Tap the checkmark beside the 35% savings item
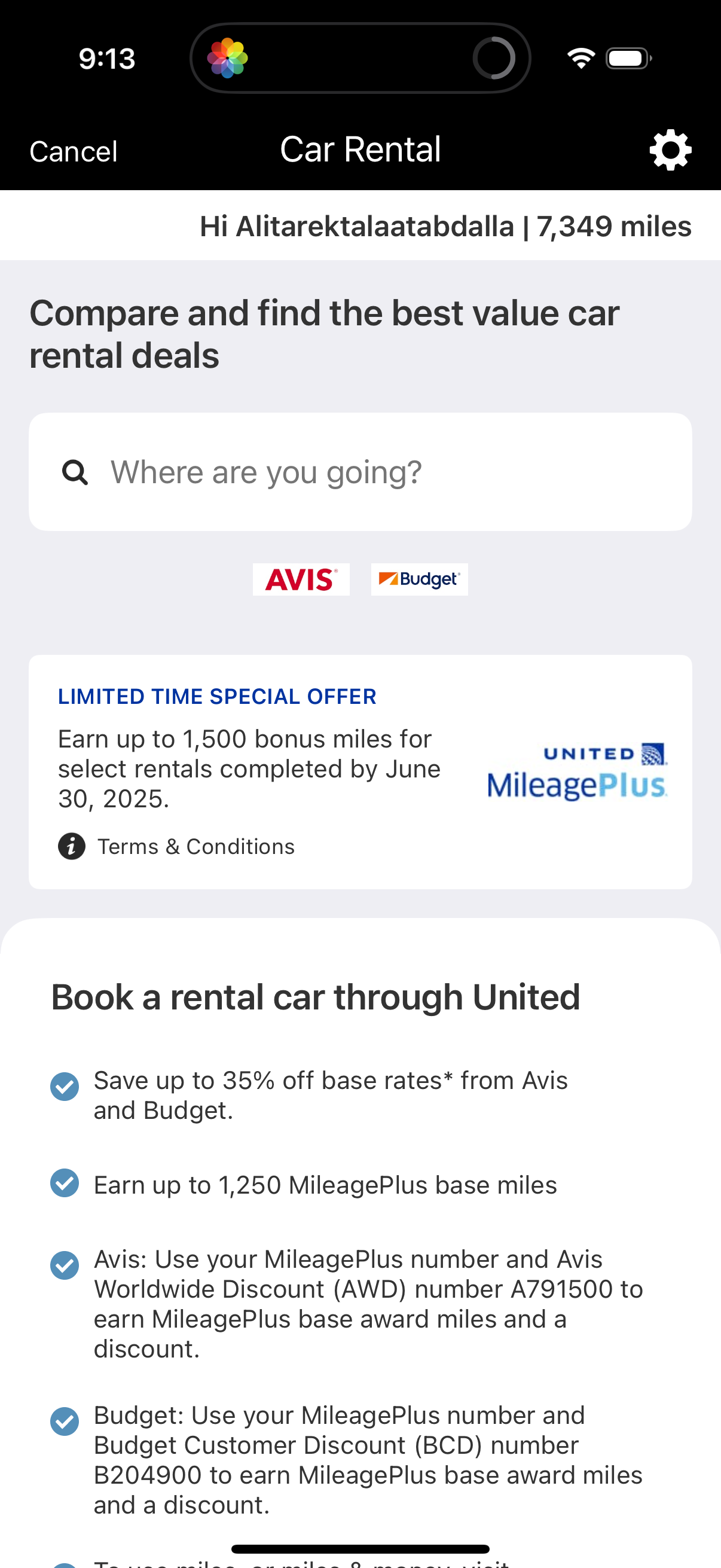This screenshot has width=721, height=1568. (x=64, y=1087)
